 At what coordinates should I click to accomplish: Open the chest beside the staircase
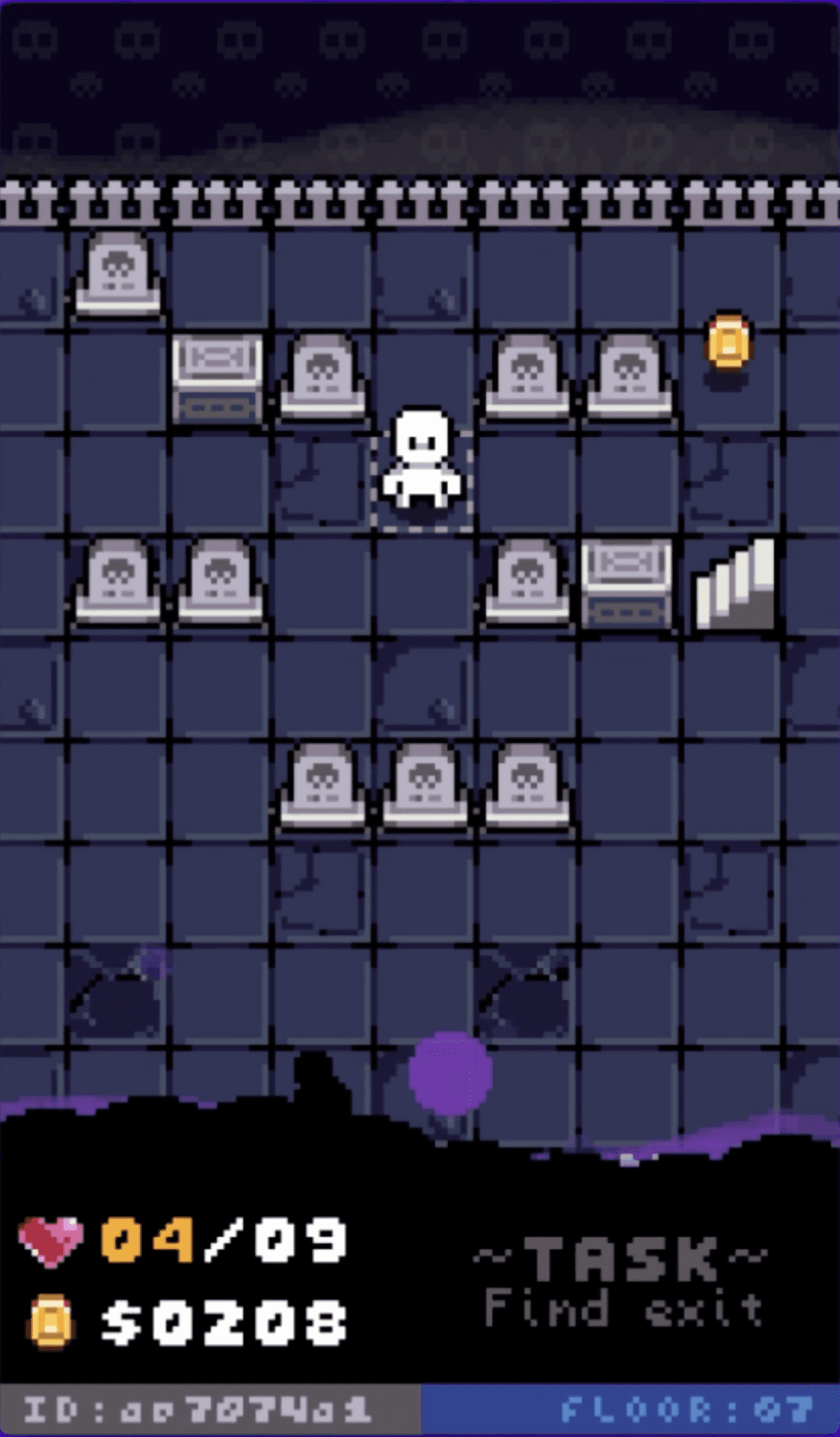tap(627, 583)
